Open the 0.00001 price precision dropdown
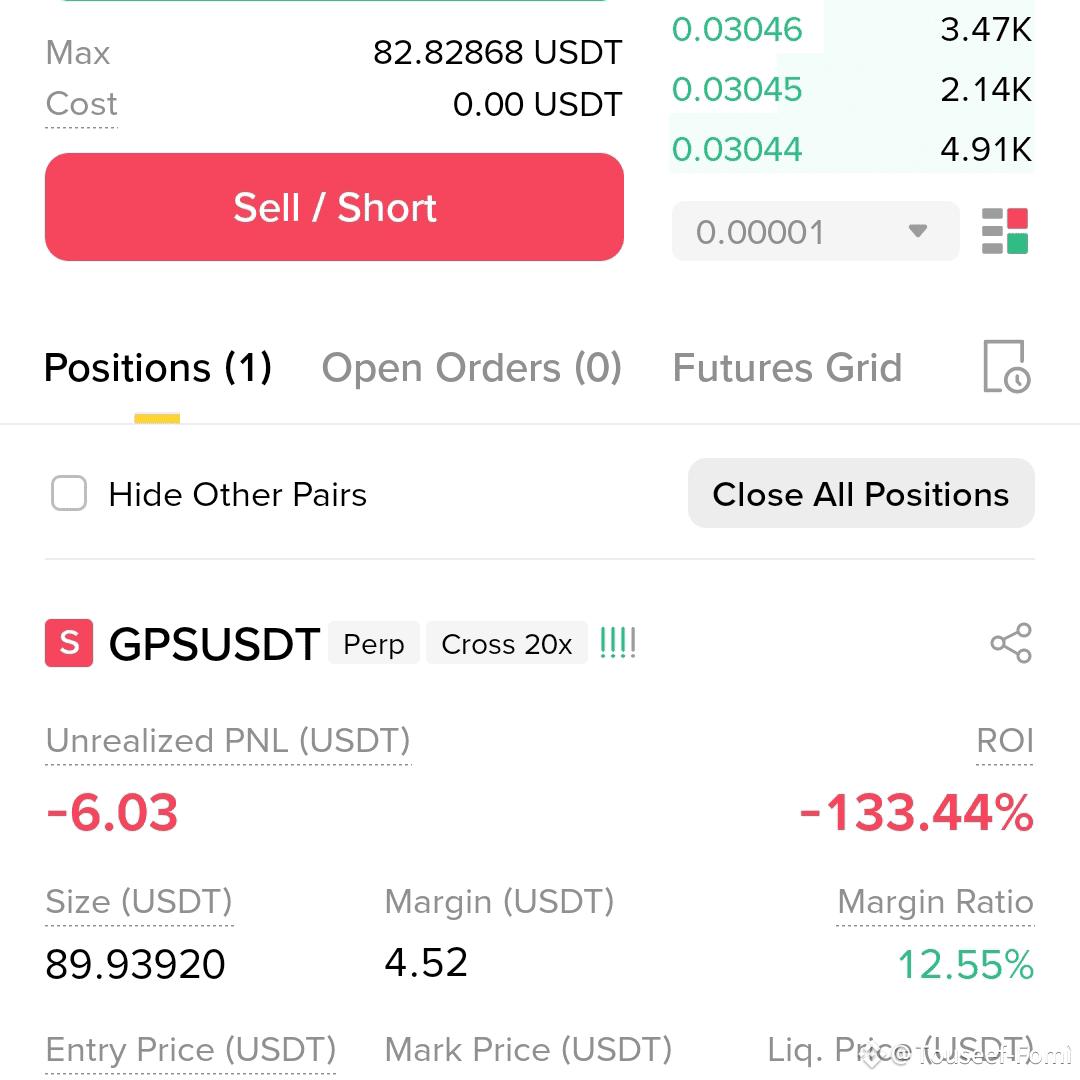The image size is (1080, 1080). [x=815, y=231]
